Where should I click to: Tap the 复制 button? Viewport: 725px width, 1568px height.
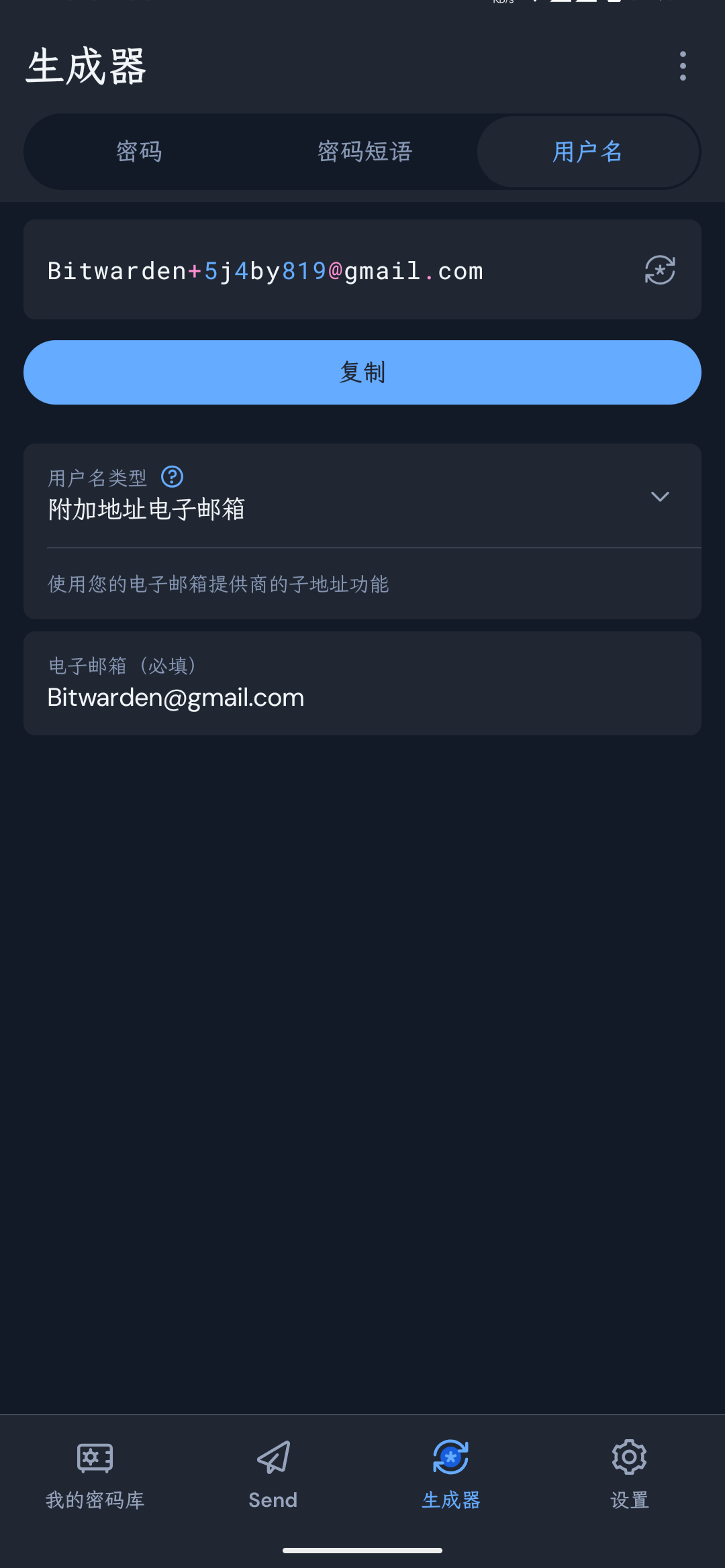tap(362, 372)
